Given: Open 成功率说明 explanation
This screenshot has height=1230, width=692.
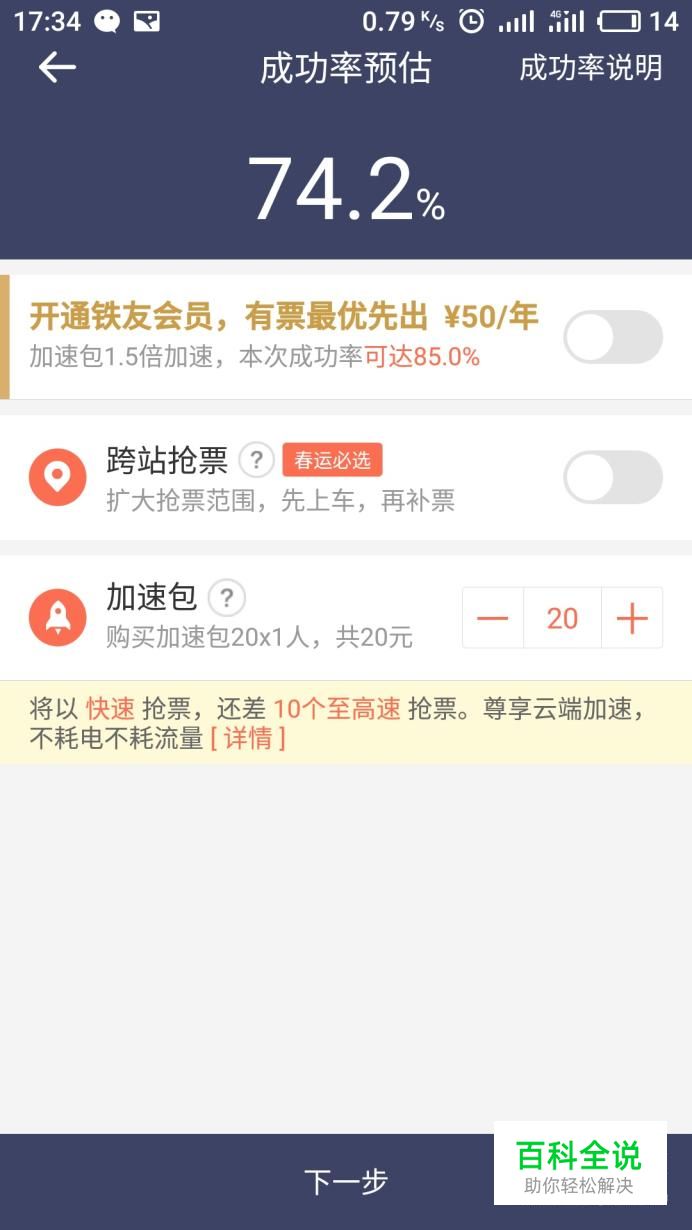Looking at the screenshot, I should pyautogui.click(x=591, y=67).
